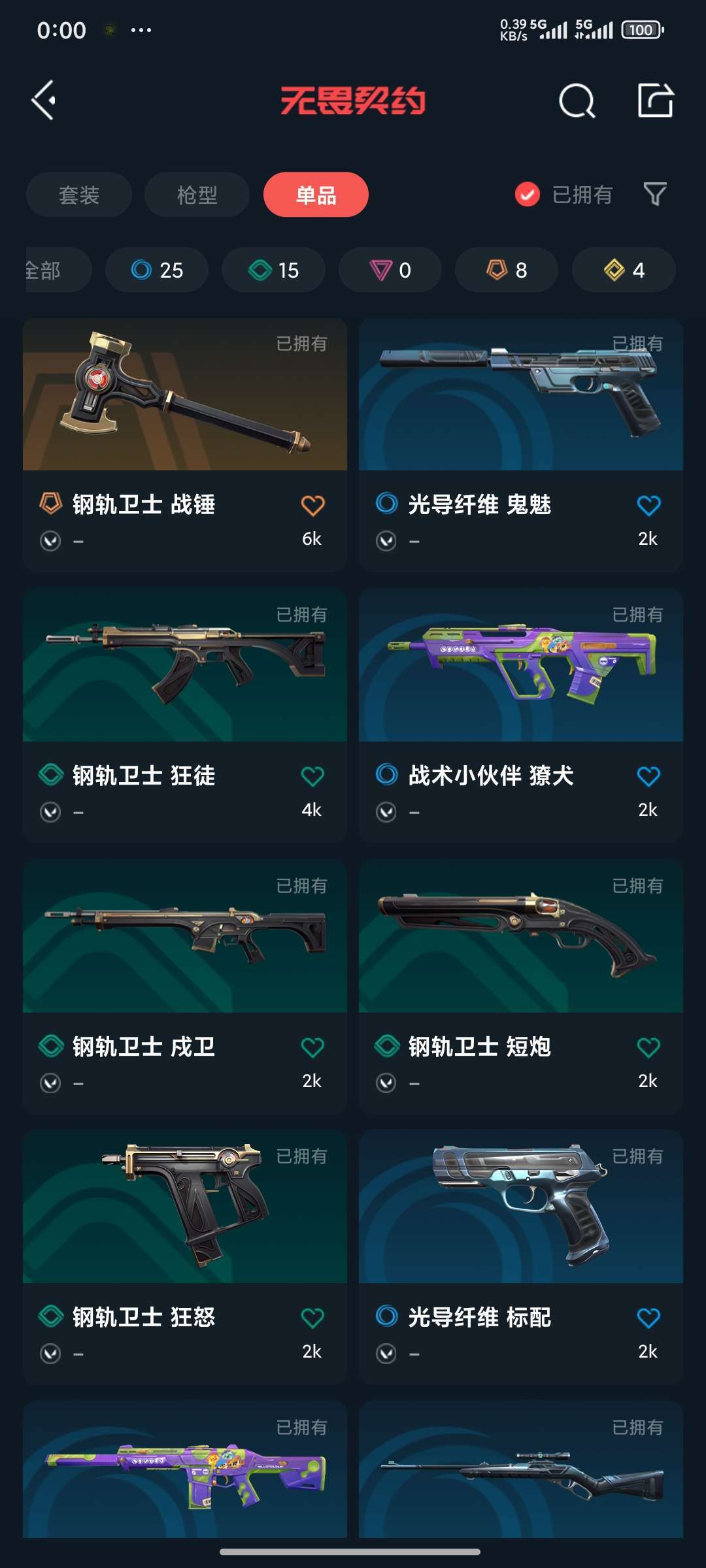The width and height of the screenshot is (706, 1568).
Task: Open the search icon
Action: point(577,101)
